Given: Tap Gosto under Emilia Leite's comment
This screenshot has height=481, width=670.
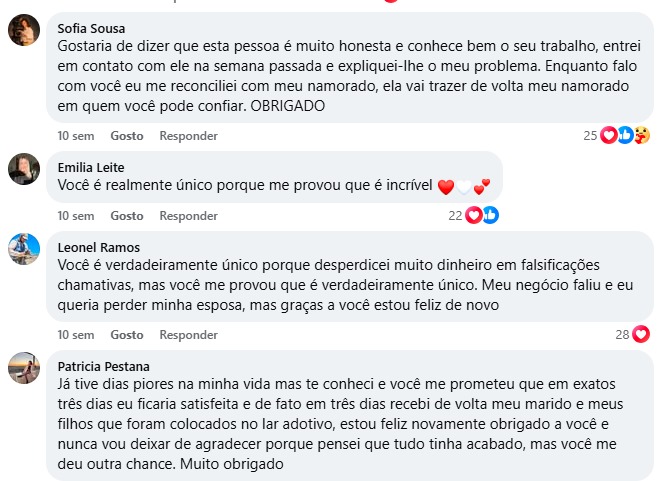Looking at the screenshot, I should (x=127, y=215).
